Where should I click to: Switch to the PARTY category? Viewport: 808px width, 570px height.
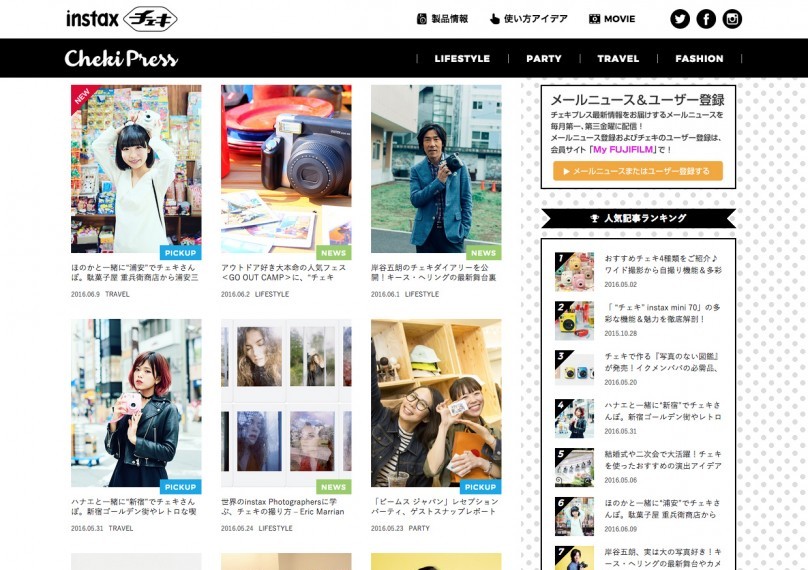(x=544, y=59)
